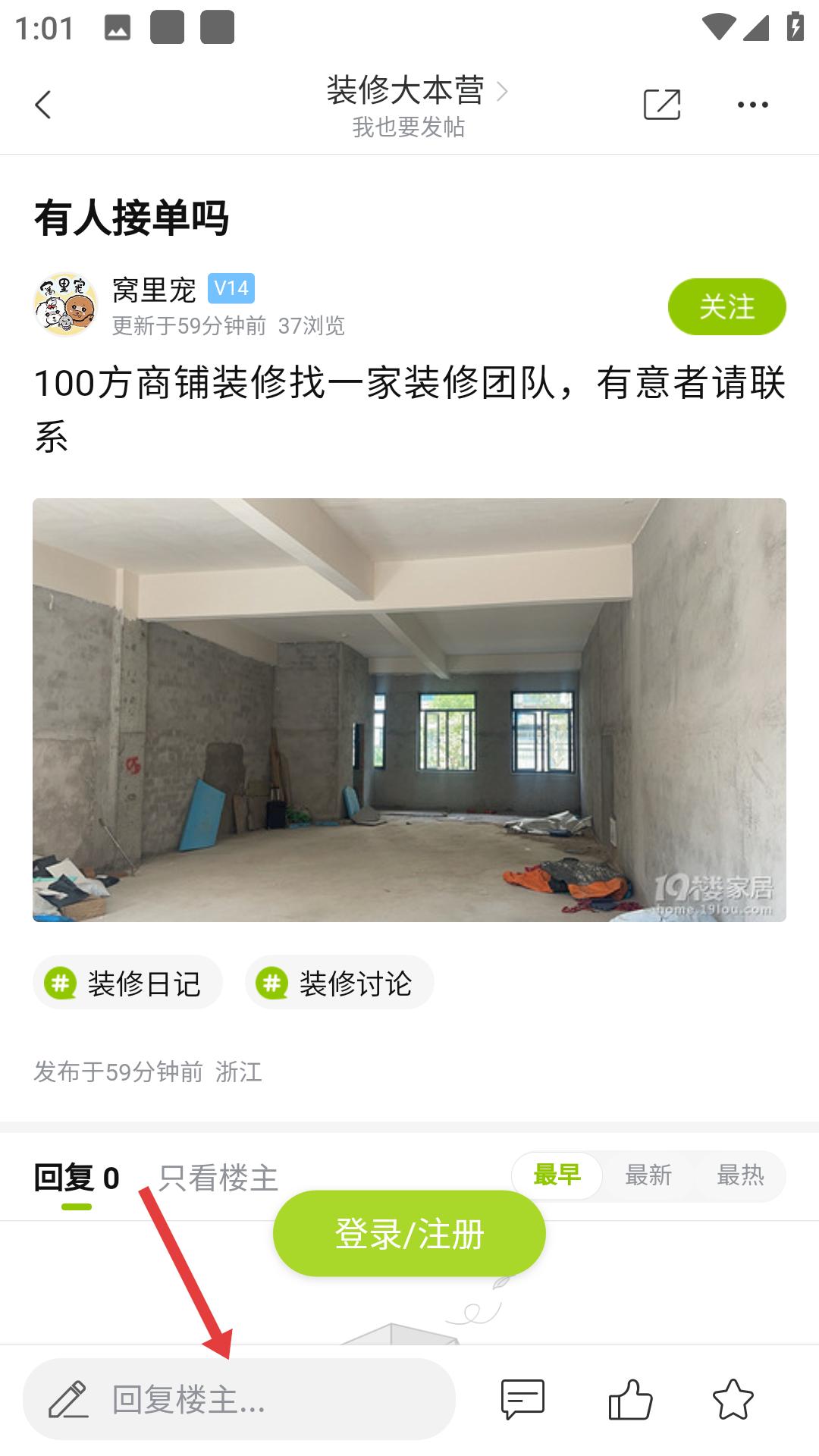Open comments via the speech bubble icon
This screenshot has height=1456, width=819.
pyautogui.click(x=522, y=1399)
